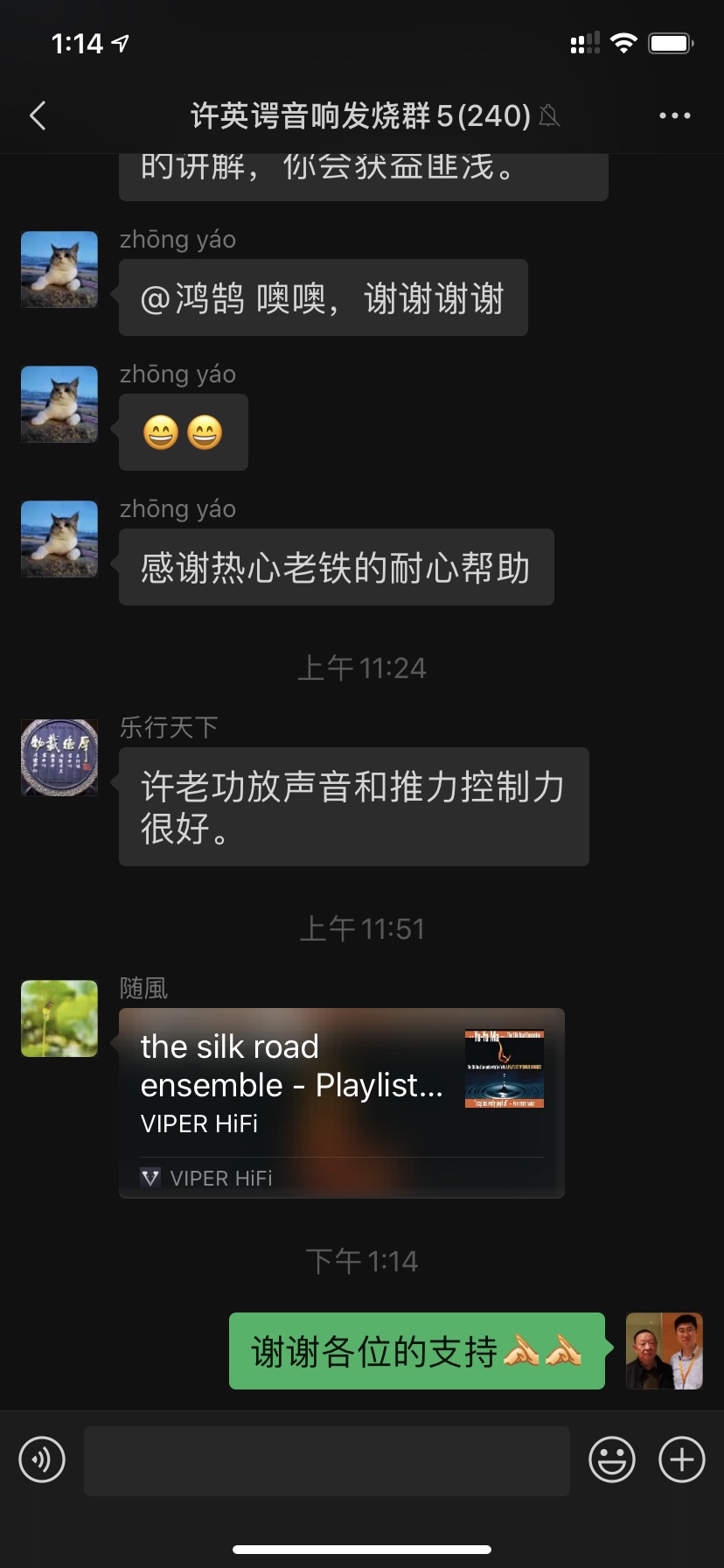Tap the message text field
The width and height of the screenshot is (724, 1568).
click(326, 1460)
